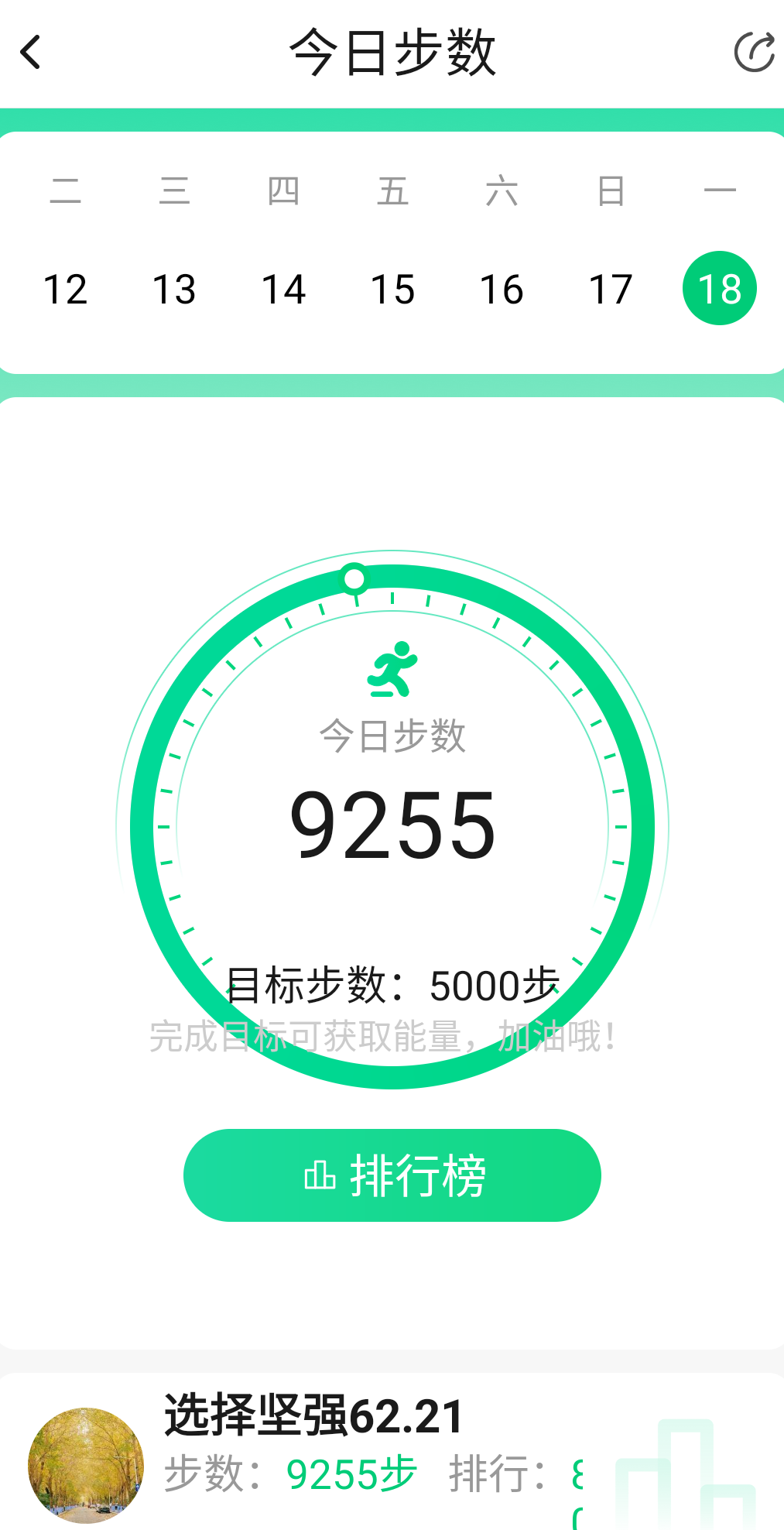Tap the user's tree-lined avenue avatar photo
This screenshot has height=1530, width=784.
[85, 1463]
